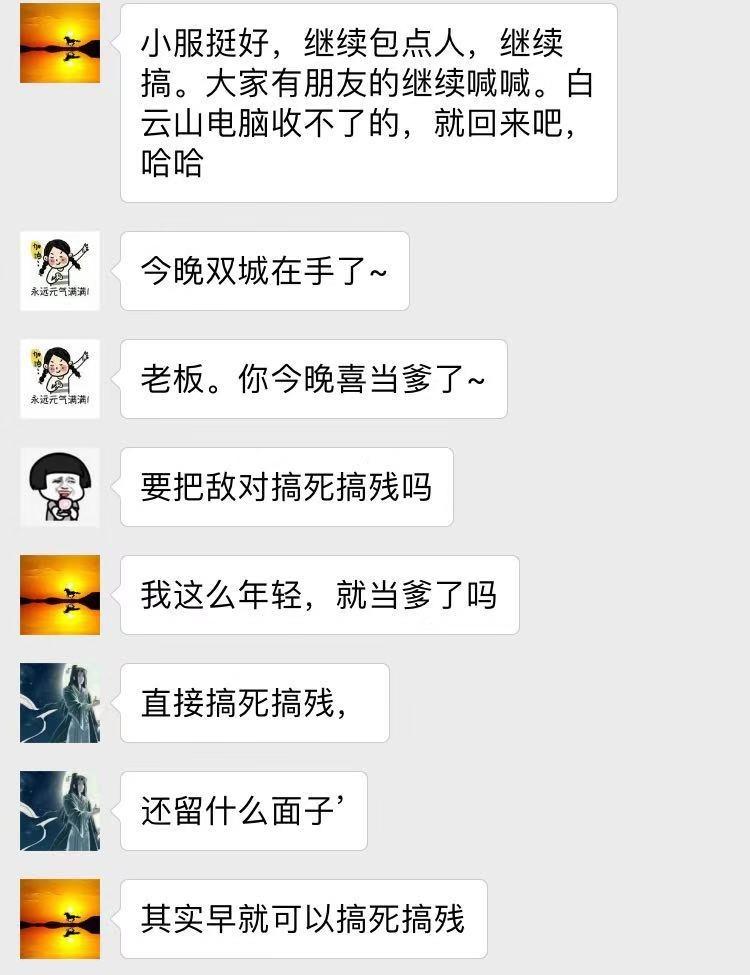
Task: Open avatar of sender beside '小服挺好' message
Action: point(60,42)
